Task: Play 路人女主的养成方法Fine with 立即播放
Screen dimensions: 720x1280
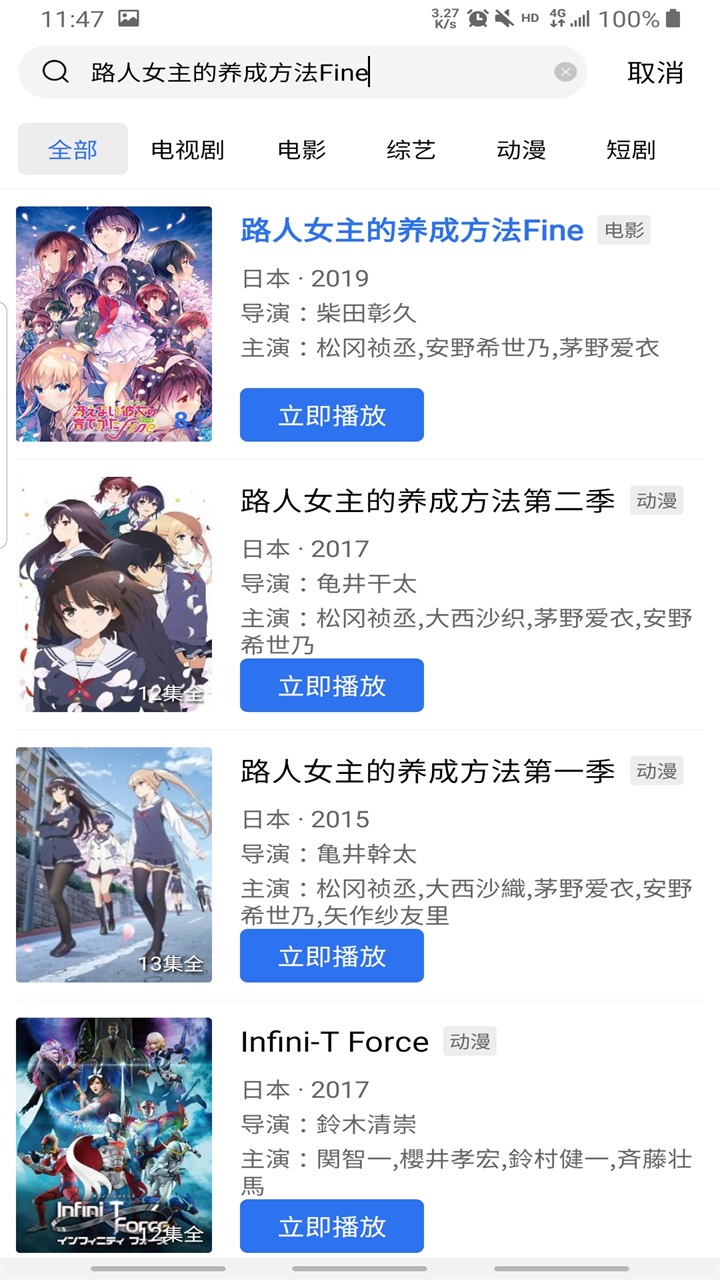Action: tap(332, 415)
